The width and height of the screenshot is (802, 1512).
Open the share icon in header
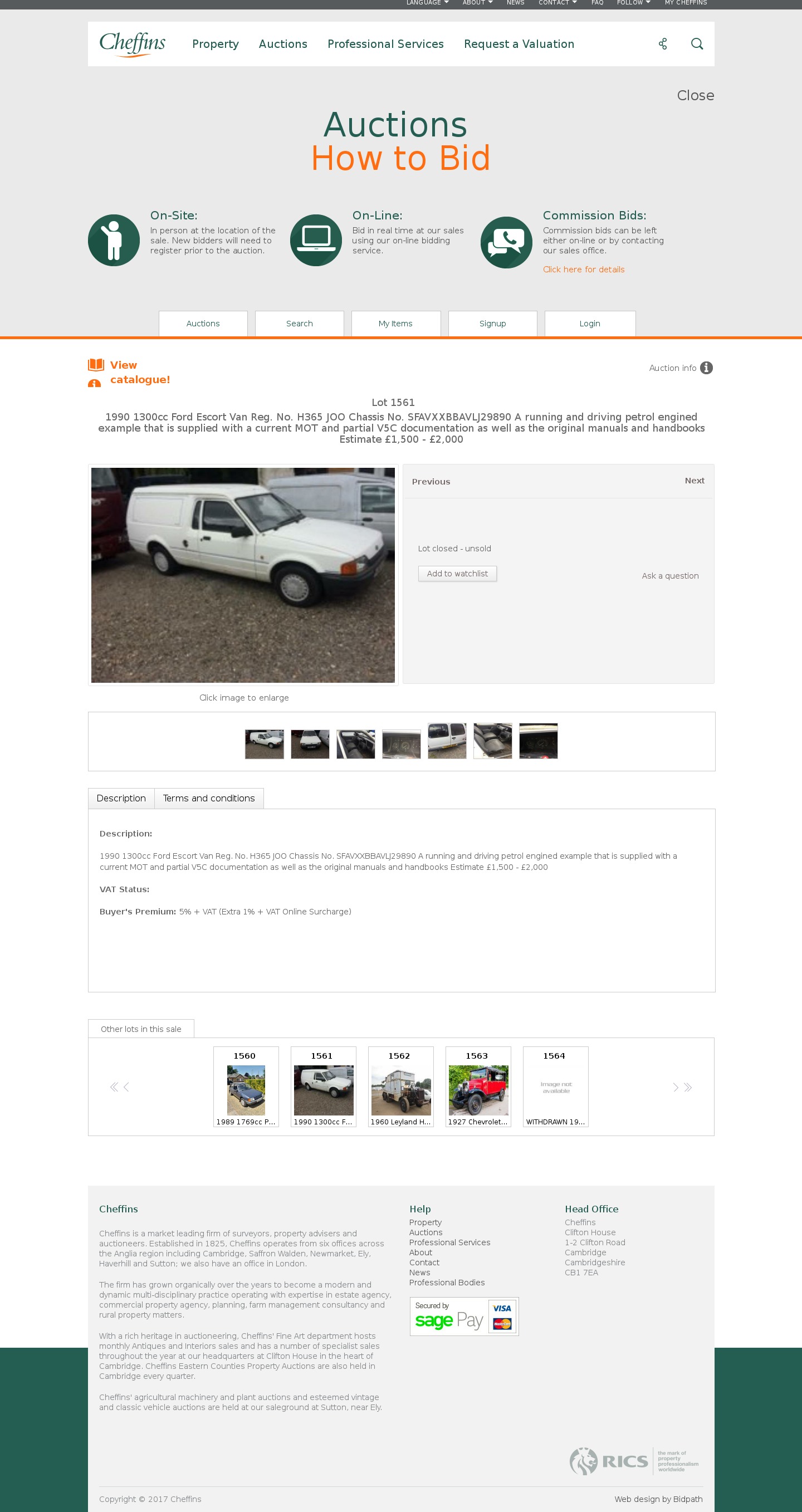662,44
